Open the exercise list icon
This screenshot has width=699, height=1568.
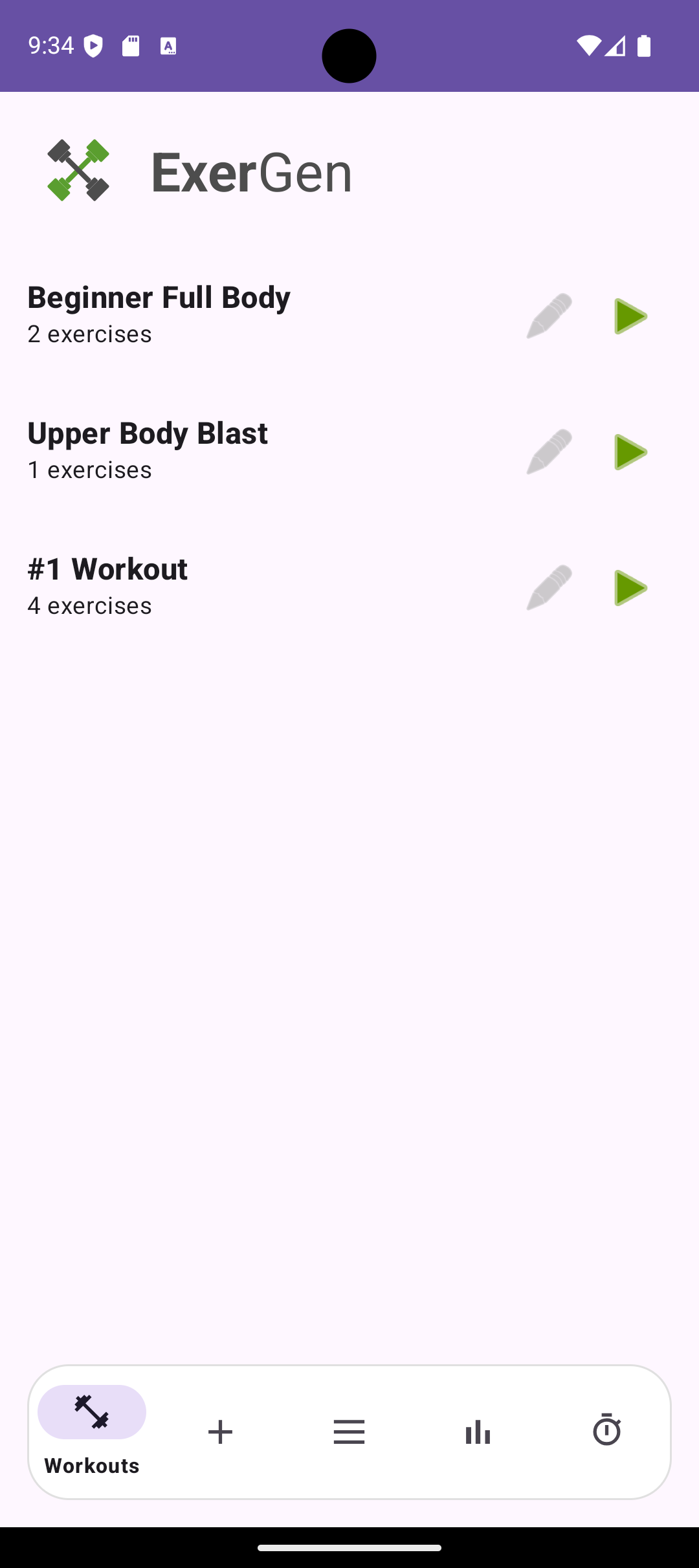[x=349, y=1432]
